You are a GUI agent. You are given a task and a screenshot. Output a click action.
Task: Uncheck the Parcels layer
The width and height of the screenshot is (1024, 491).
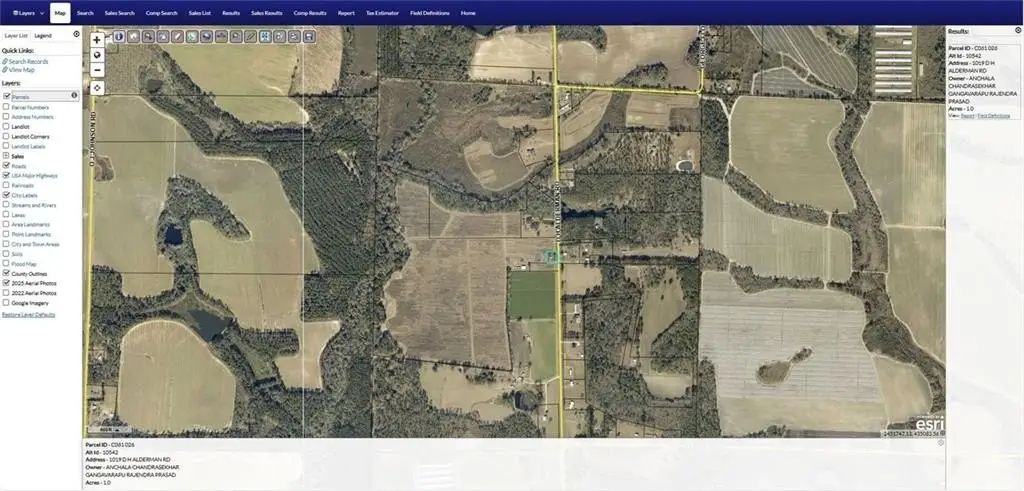point(7,96)
